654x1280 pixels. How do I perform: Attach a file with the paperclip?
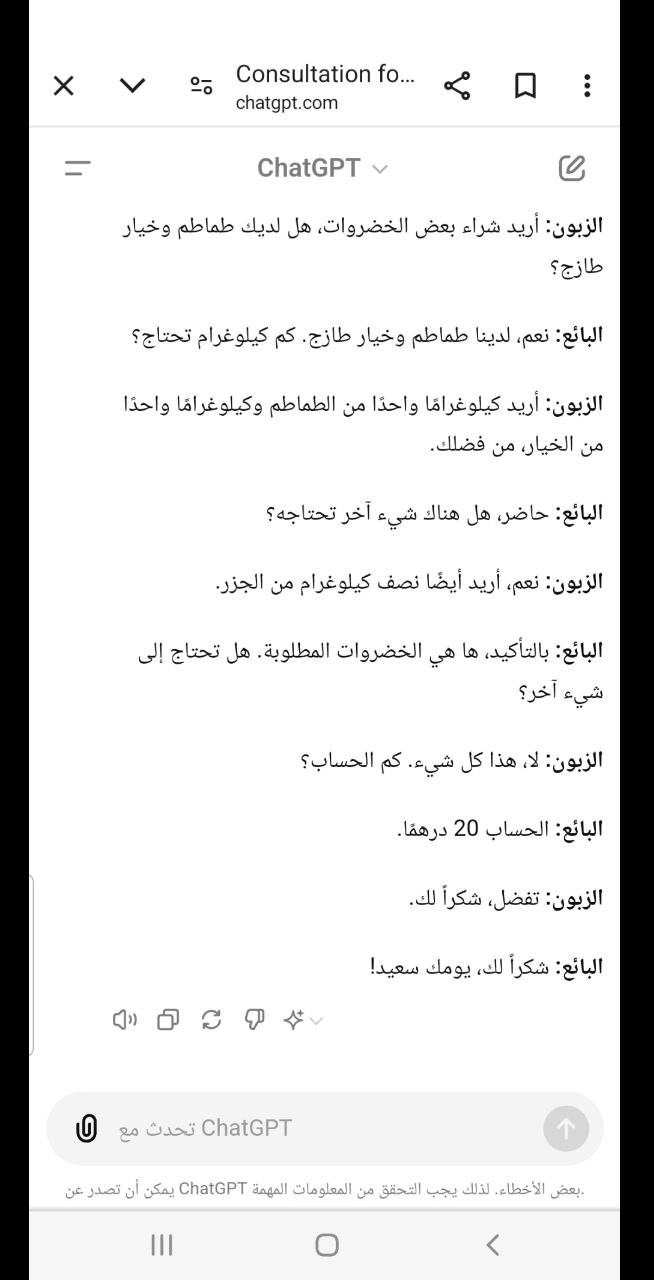click(87, 1129)
